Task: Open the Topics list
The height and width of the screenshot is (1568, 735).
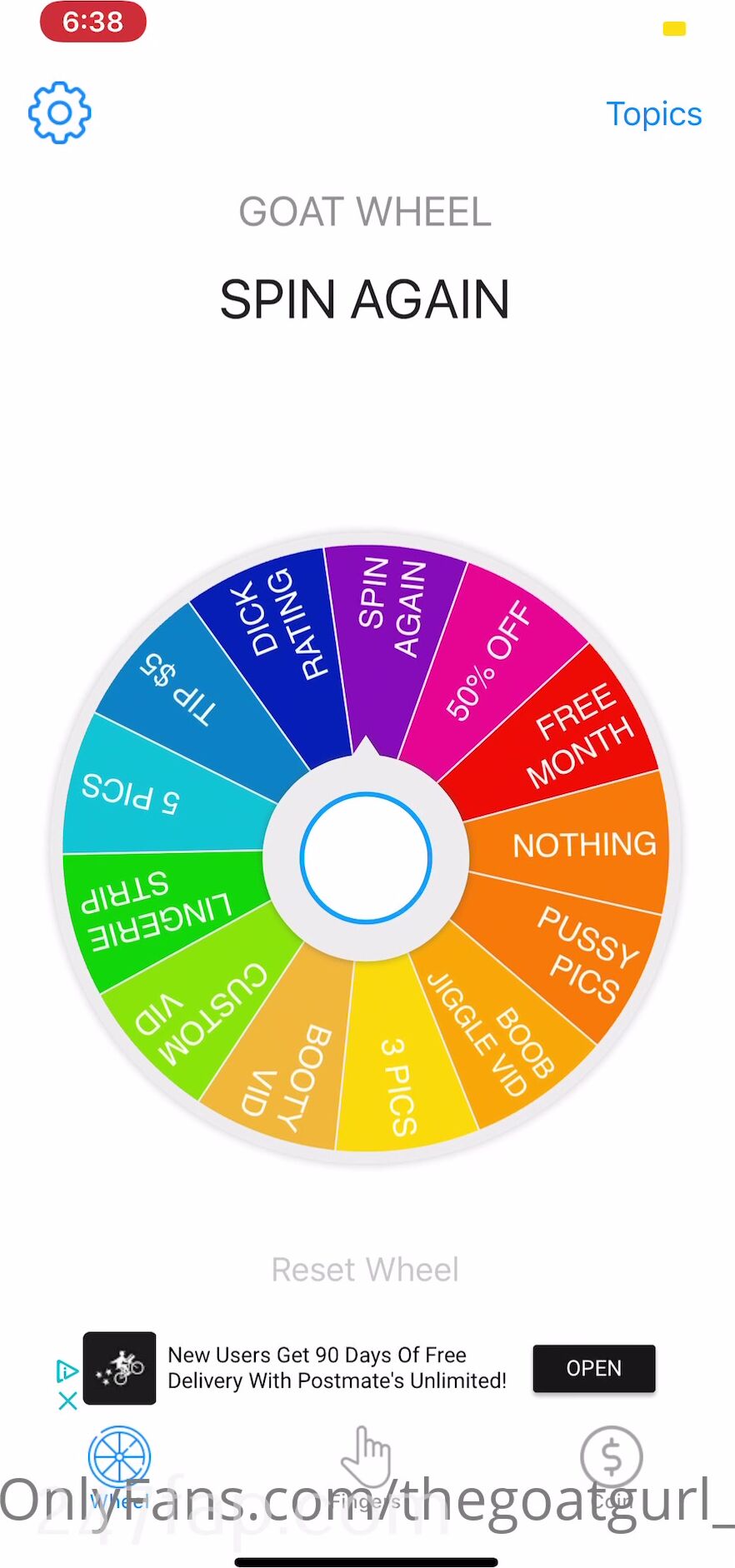Action: pyautogui.click(x=653, y=114)
